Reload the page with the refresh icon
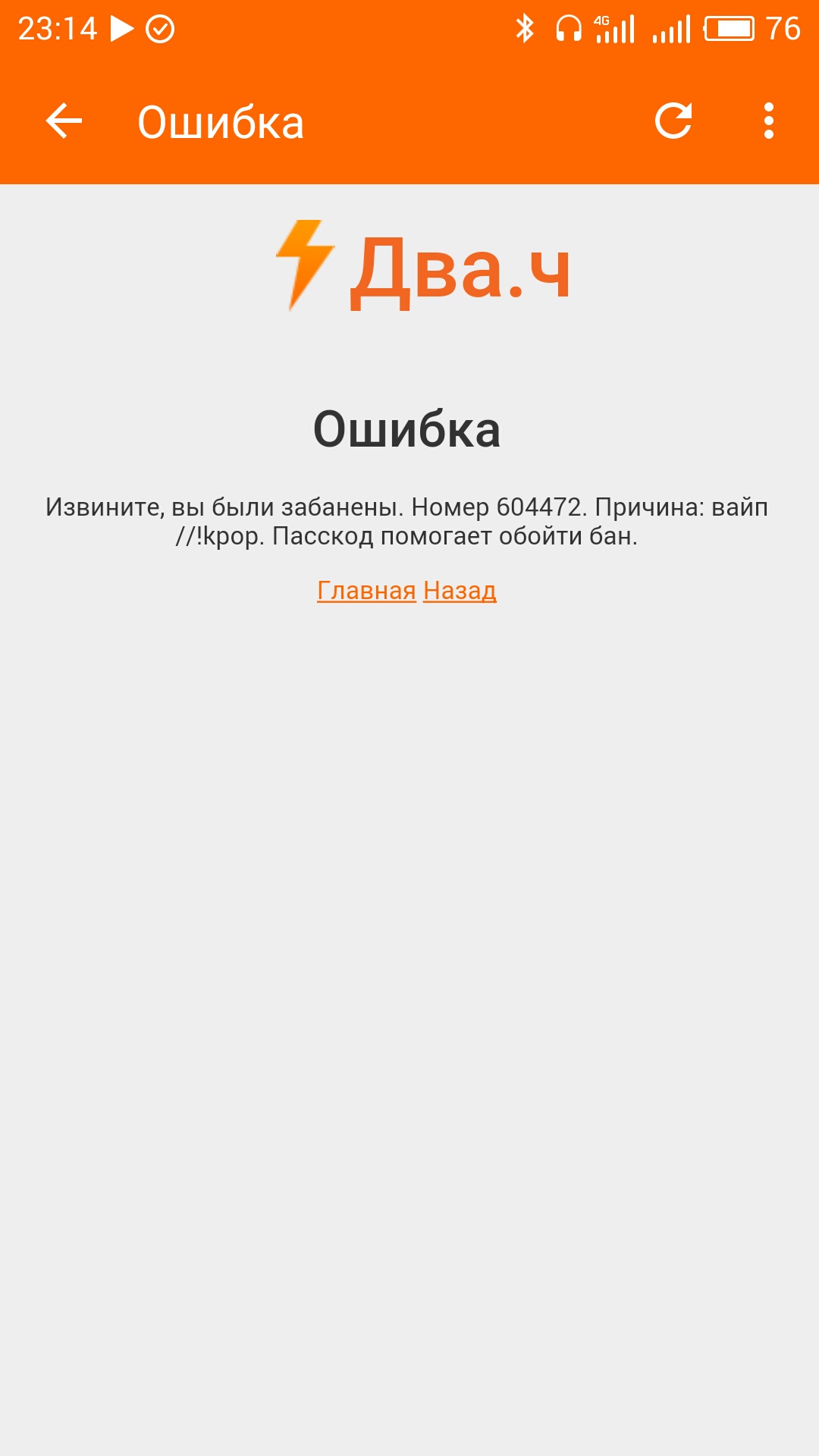The width and height of the screenshot is (819, 1456). (673, 121)
